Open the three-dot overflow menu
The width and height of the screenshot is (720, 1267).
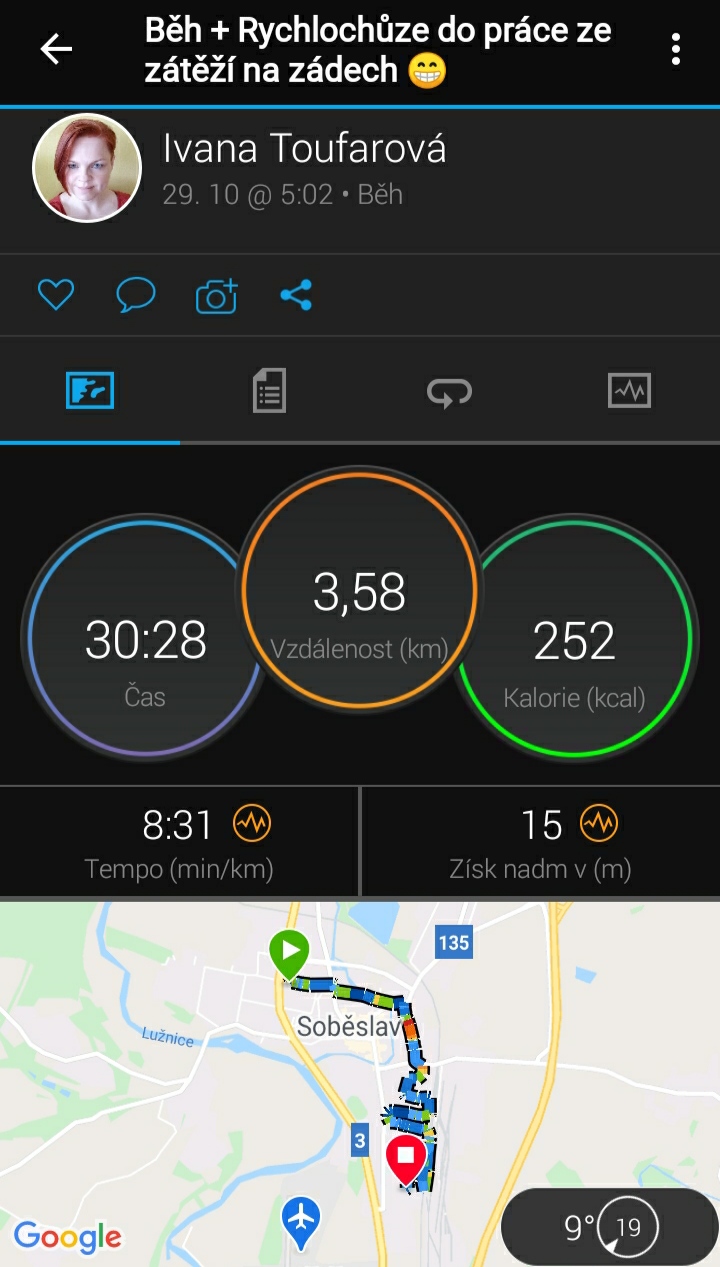tap(677, 49)
